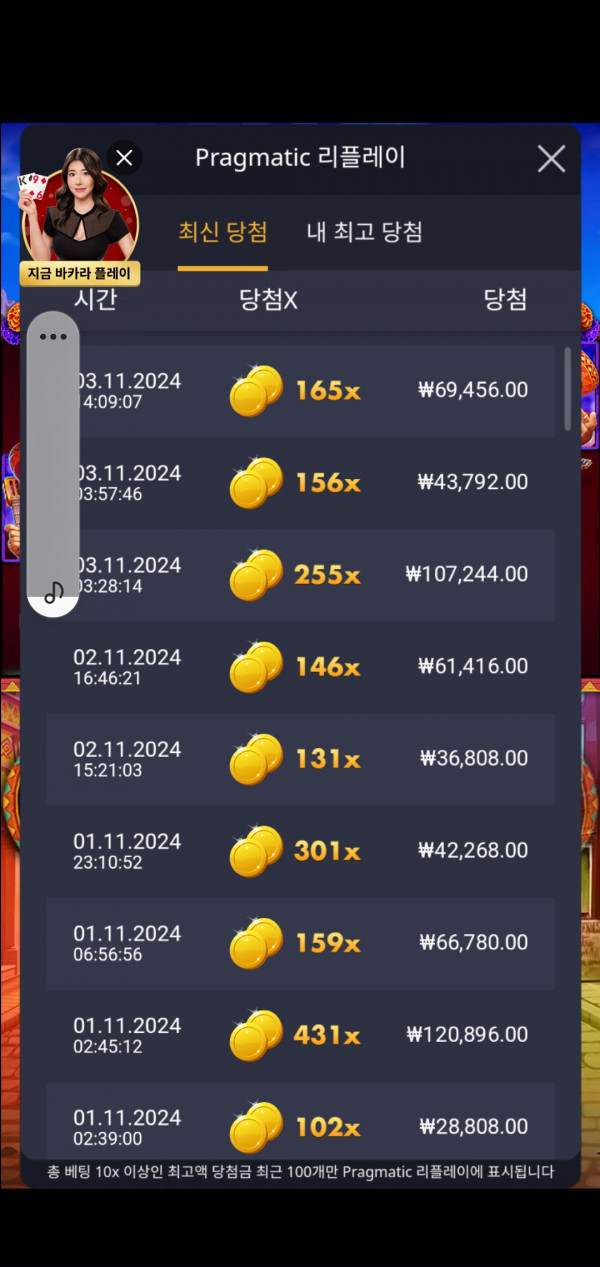Open the three-dot floating menu
The width and height of the screenshot is (600, 1267).
click(53, 337)
